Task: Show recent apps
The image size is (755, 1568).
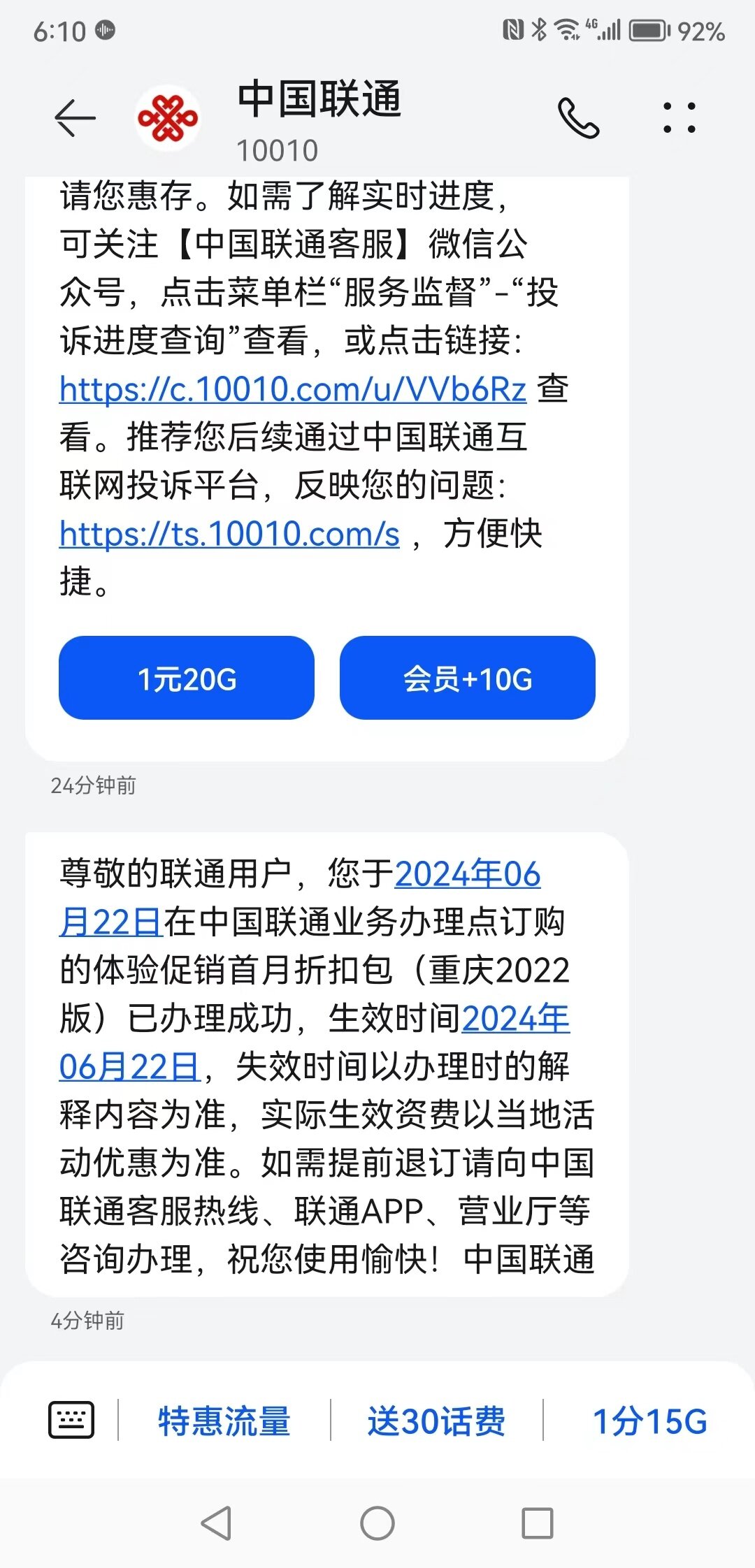Action: (x=538, y=1523)
